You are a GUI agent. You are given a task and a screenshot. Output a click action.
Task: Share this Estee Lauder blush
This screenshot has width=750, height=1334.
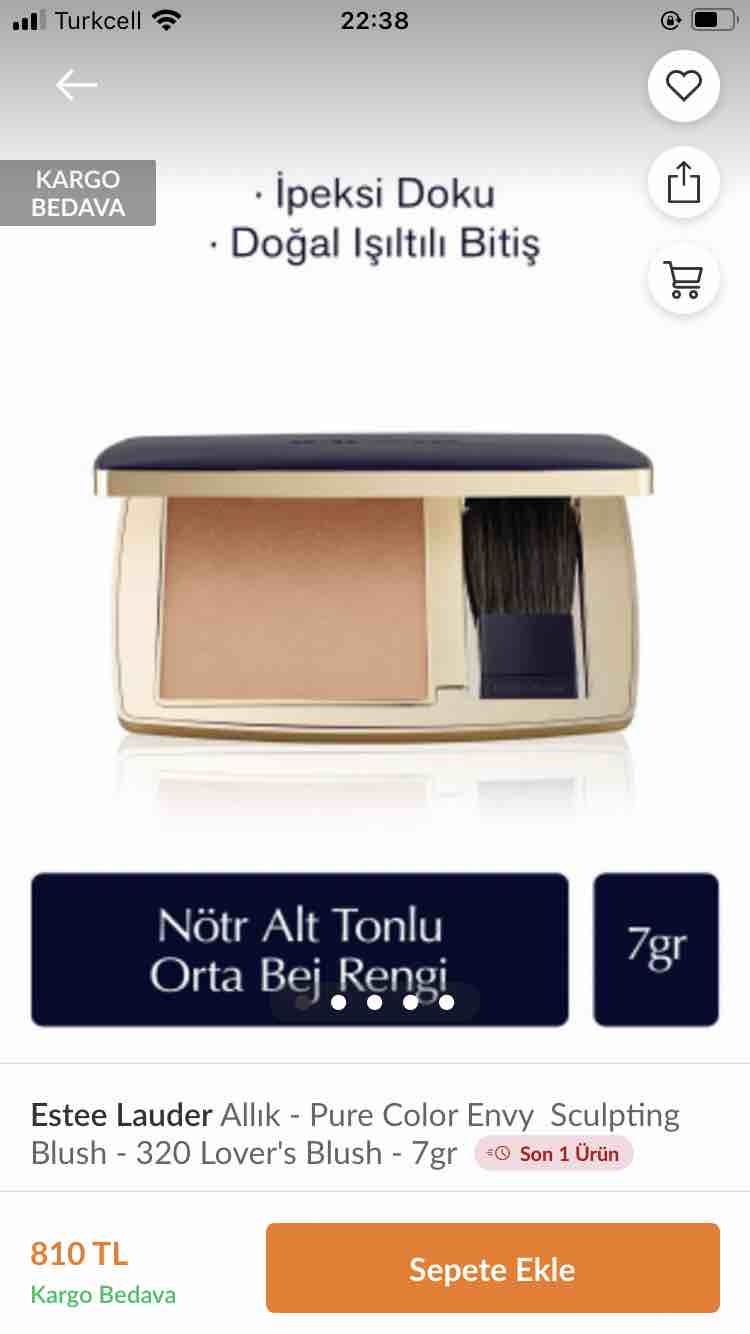coord(684,183)
